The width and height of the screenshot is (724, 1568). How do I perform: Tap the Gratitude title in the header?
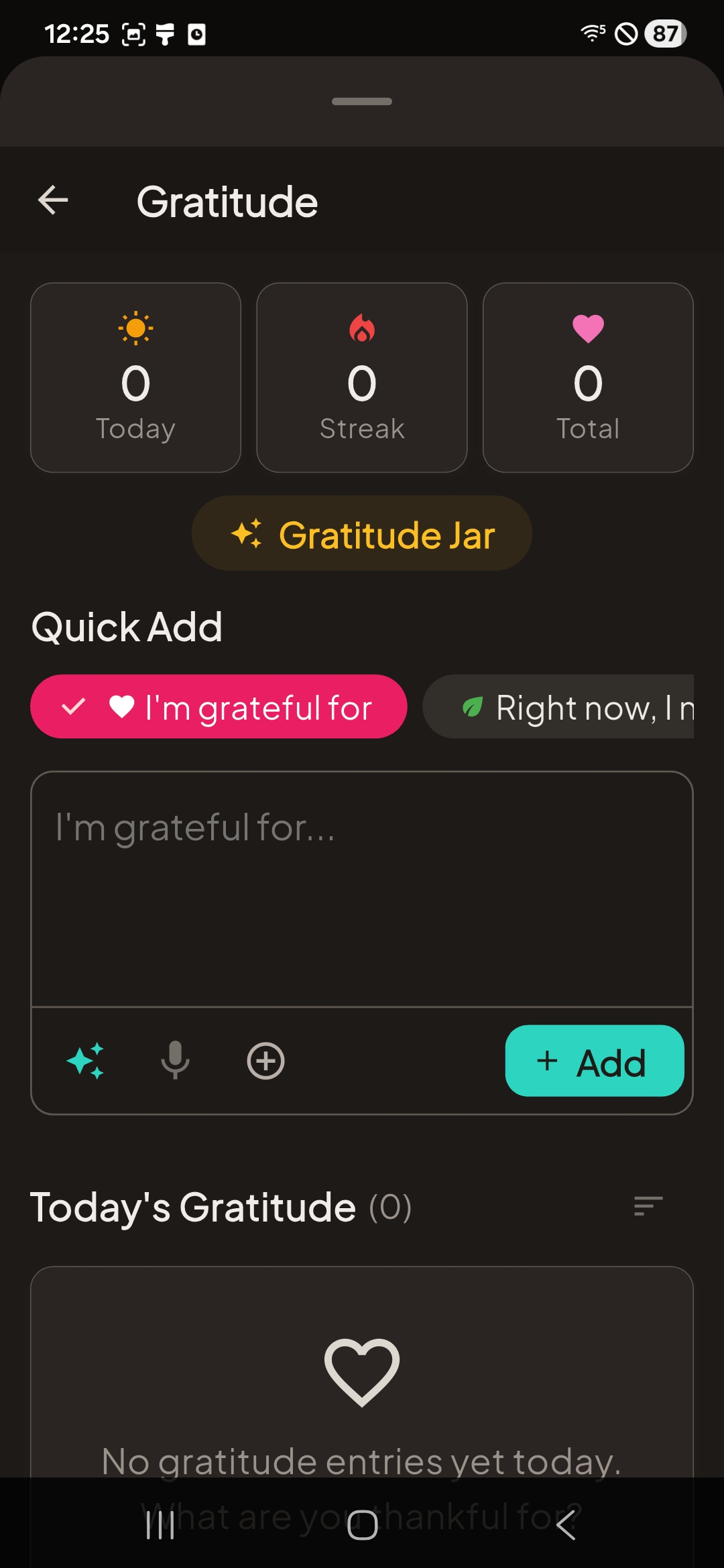point(227,200)
